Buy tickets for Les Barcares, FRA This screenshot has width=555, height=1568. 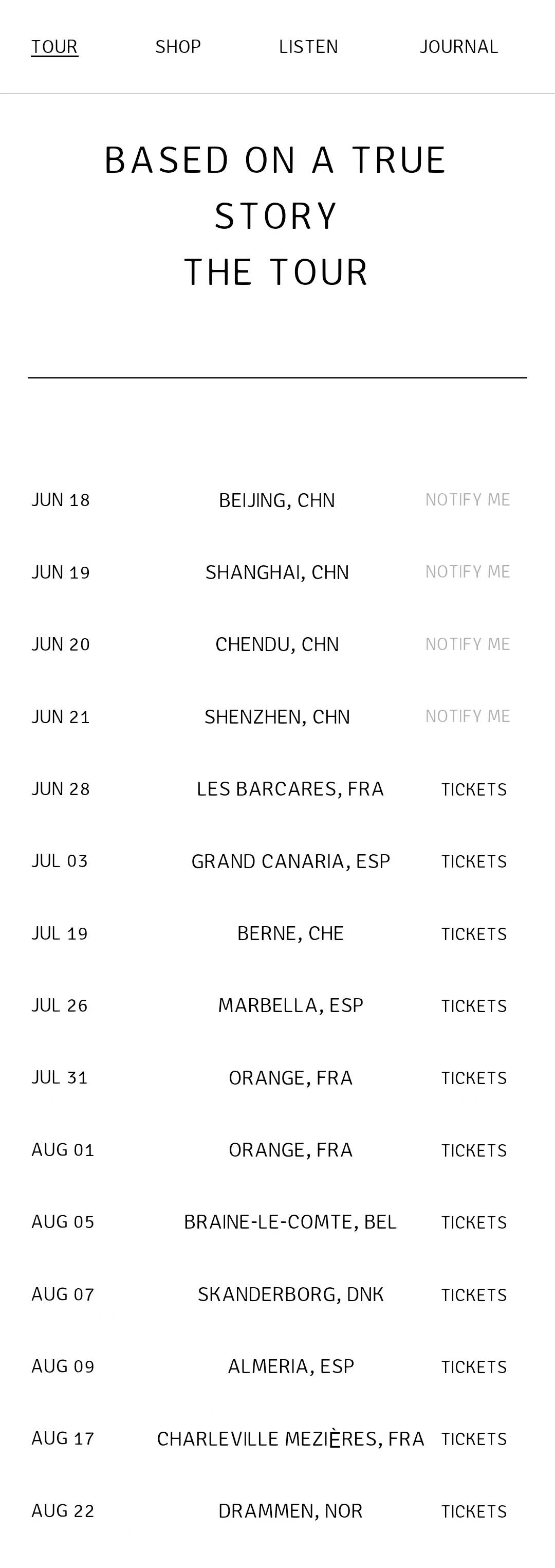[x=474, y=789]
